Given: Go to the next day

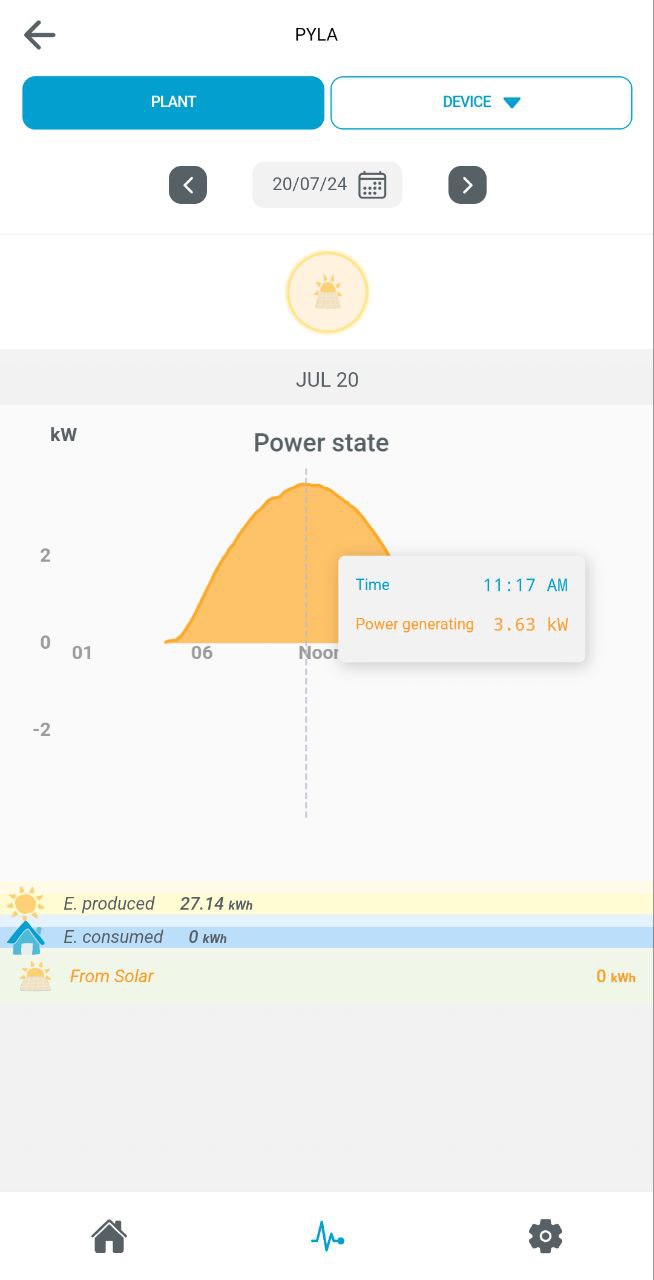Looking at the screenshot, I should tap(467, 185).
